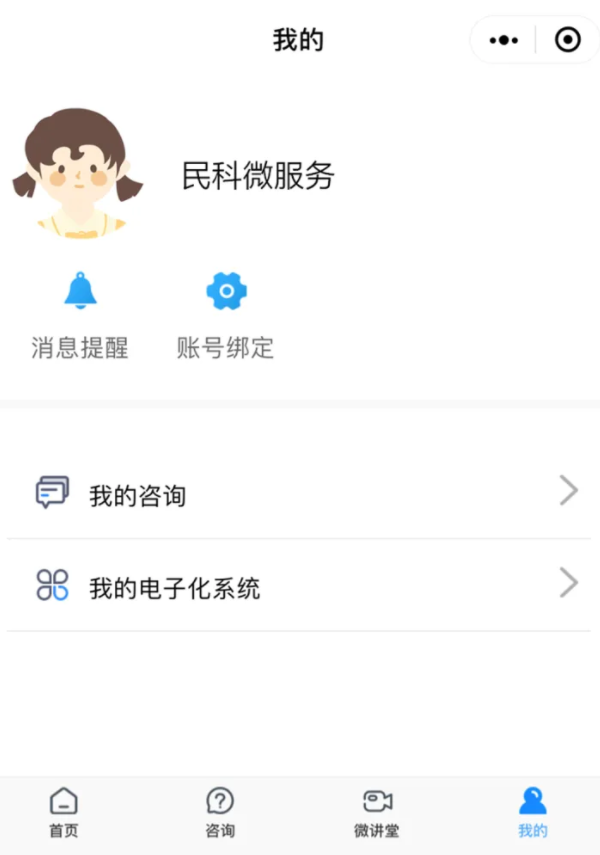Switch to the 首页 tab
Viewport: 600px width, 855px height.
pyautogui.click(x=64, y=812)
